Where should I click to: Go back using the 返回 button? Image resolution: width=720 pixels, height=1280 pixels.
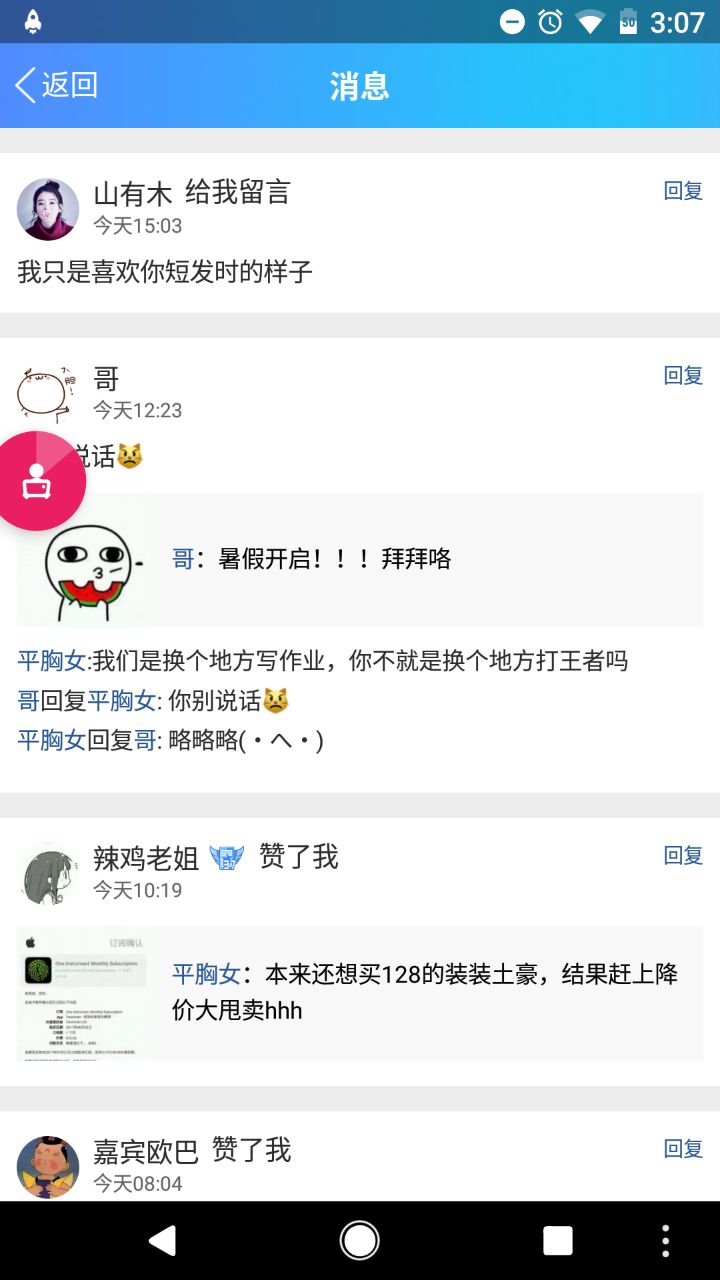click(x=57, y=85)
